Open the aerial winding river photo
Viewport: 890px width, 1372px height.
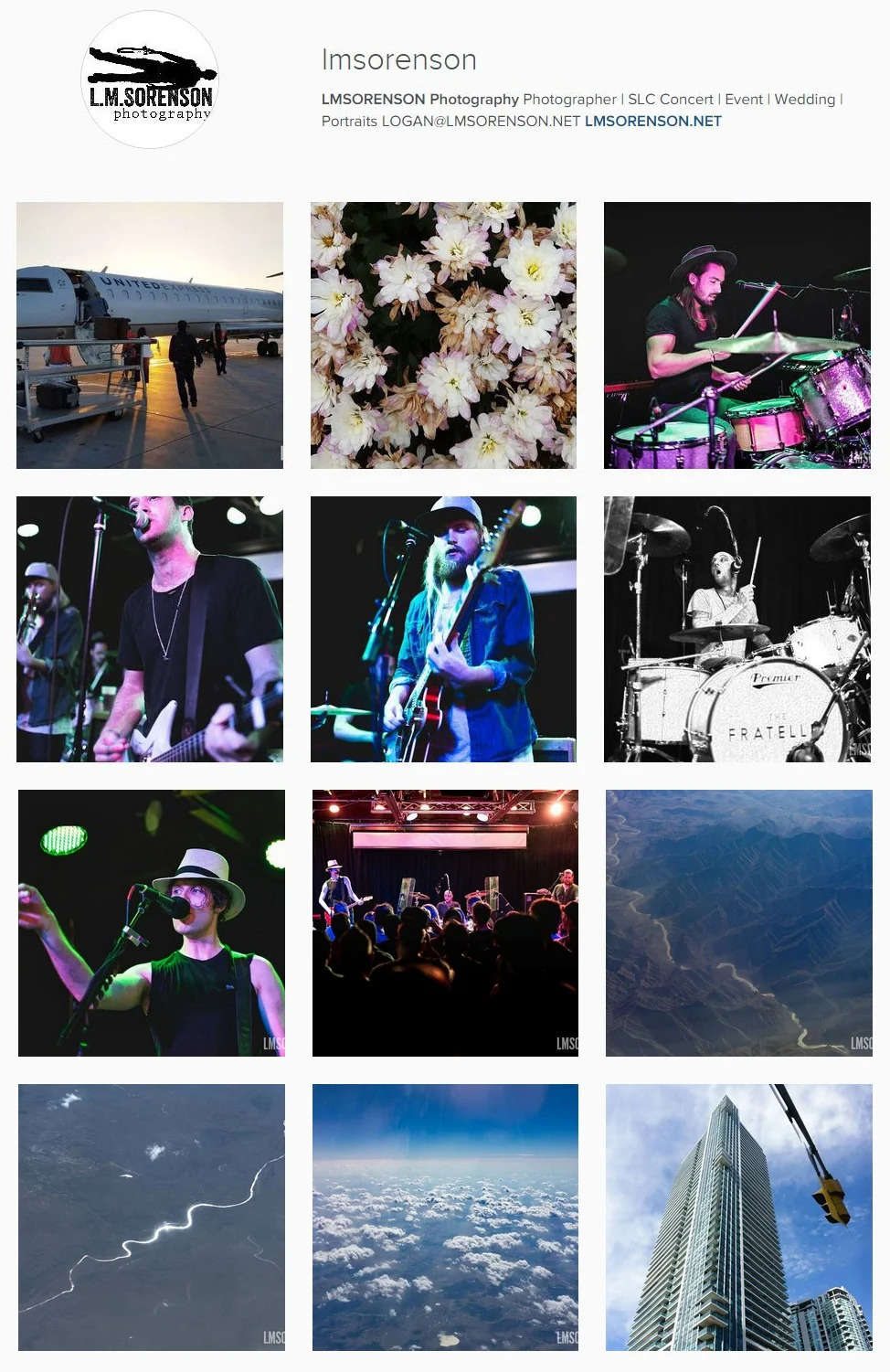(x=152, y=1217)
